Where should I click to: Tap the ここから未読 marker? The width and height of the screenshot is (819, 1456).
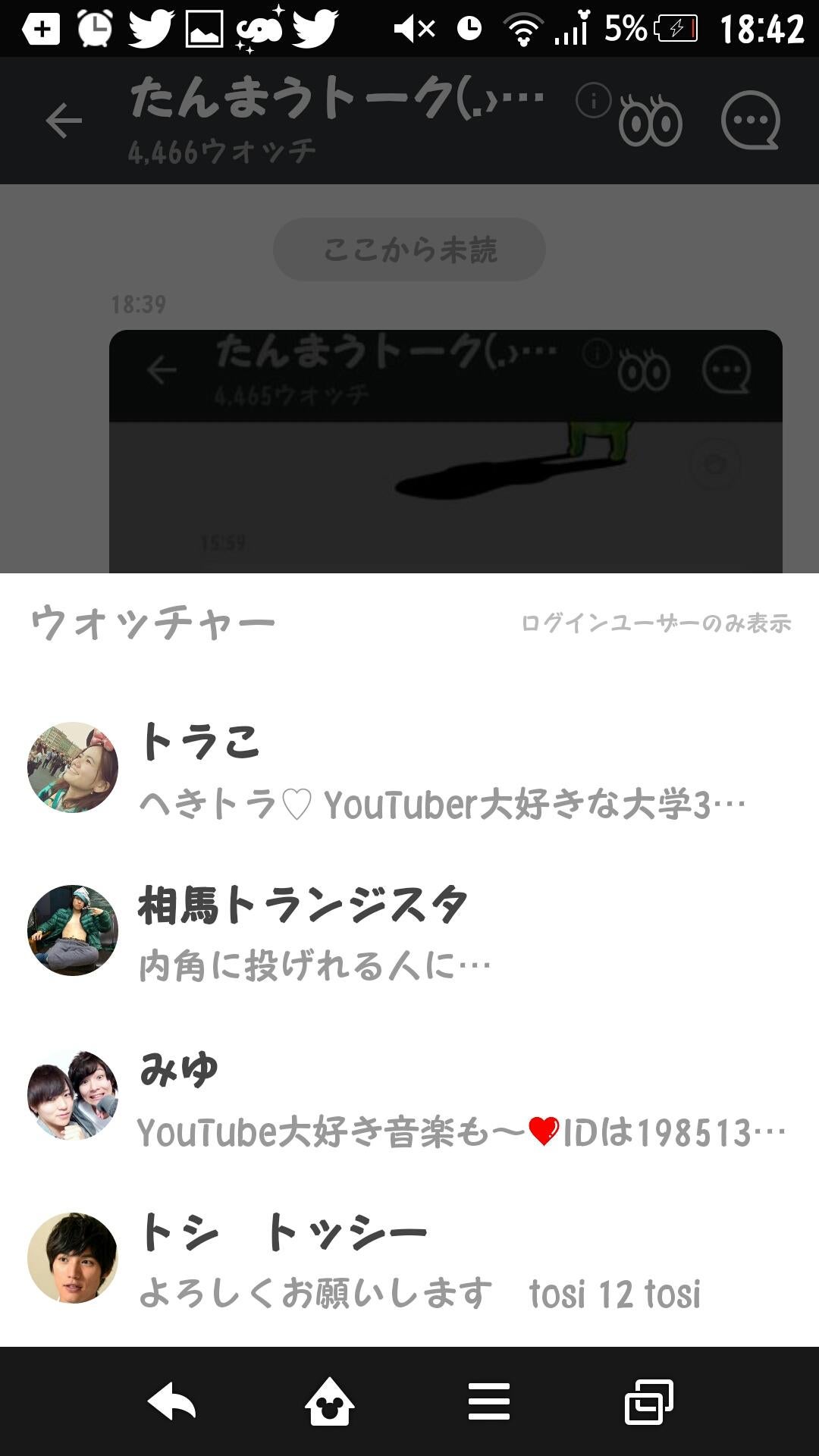[x=408, y=249]
